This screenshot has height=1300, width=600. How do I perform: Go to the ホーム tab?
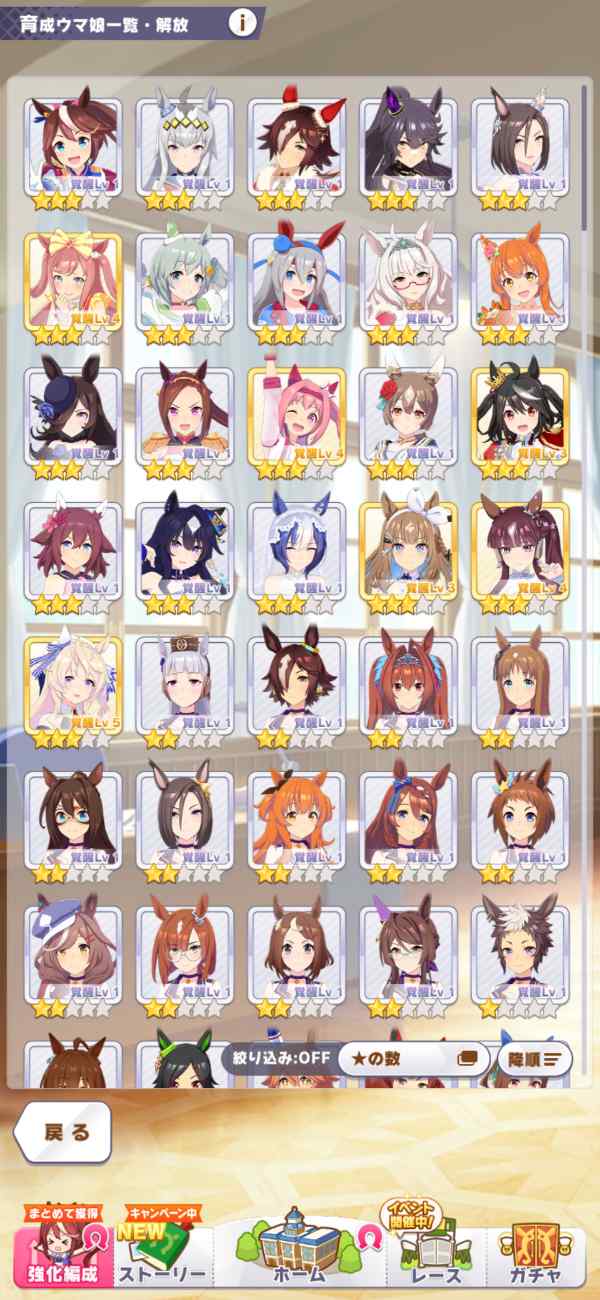pyautogui.click(x=300, y=1250)
